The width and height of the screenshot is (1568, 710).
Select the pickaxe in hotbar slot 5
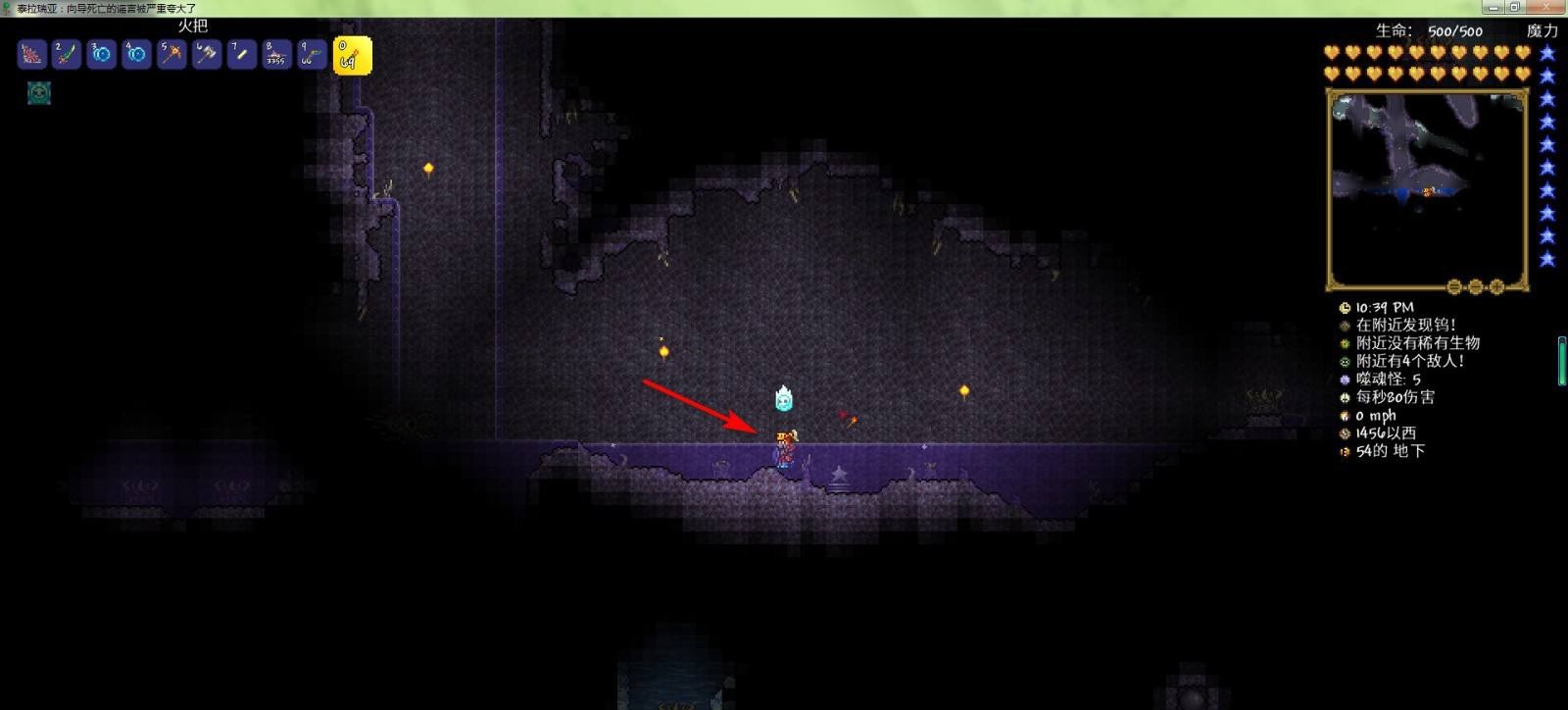click(x=171, y=54)
